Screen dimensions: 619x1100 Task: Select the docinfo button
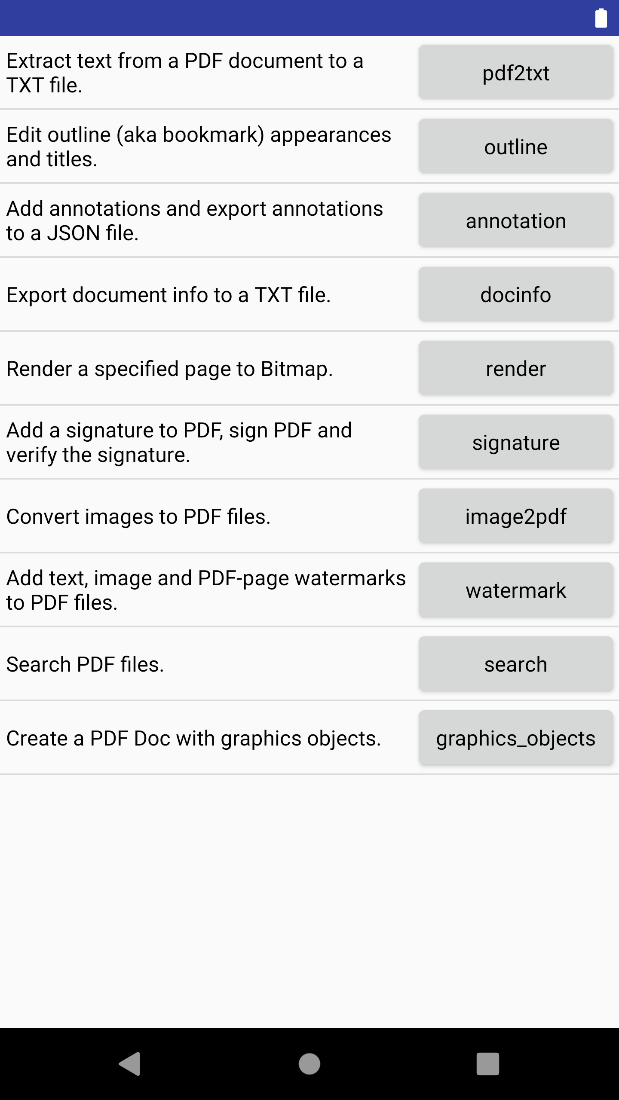515,295
